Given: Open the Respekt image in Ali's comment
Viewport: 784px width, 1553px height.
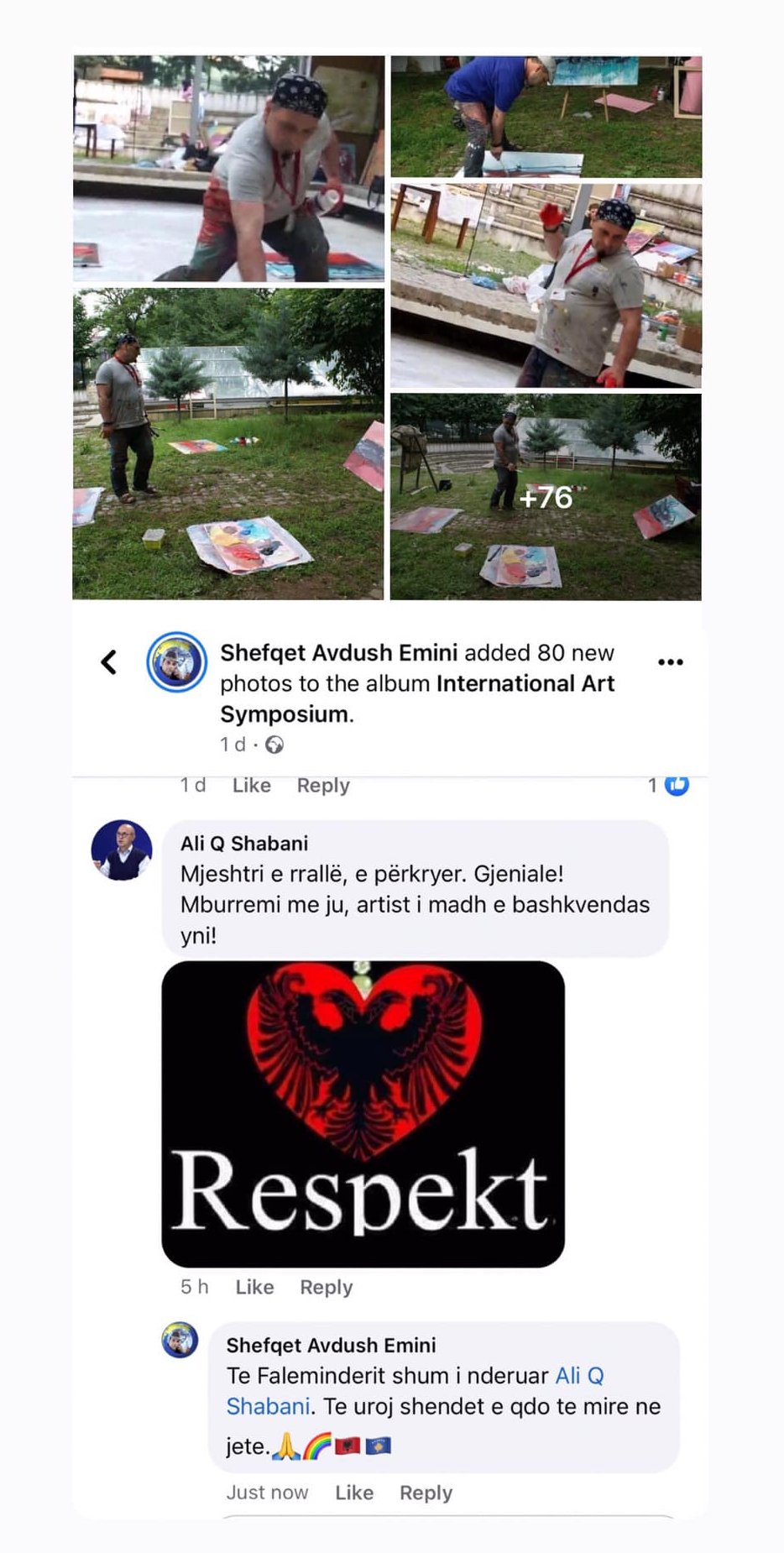Looking at the screenshot, I should [363, 1114].
